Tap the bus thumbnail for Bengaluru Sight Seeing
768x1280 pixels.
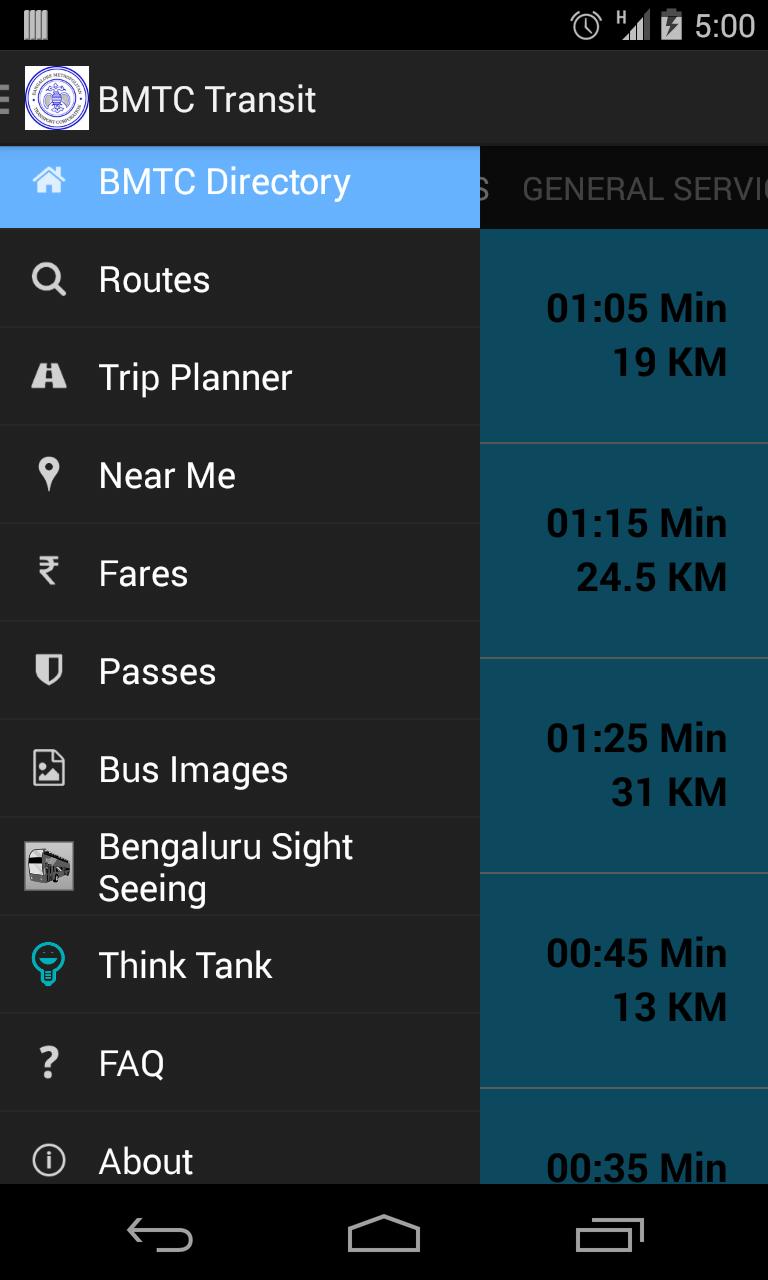pos(48,865)
